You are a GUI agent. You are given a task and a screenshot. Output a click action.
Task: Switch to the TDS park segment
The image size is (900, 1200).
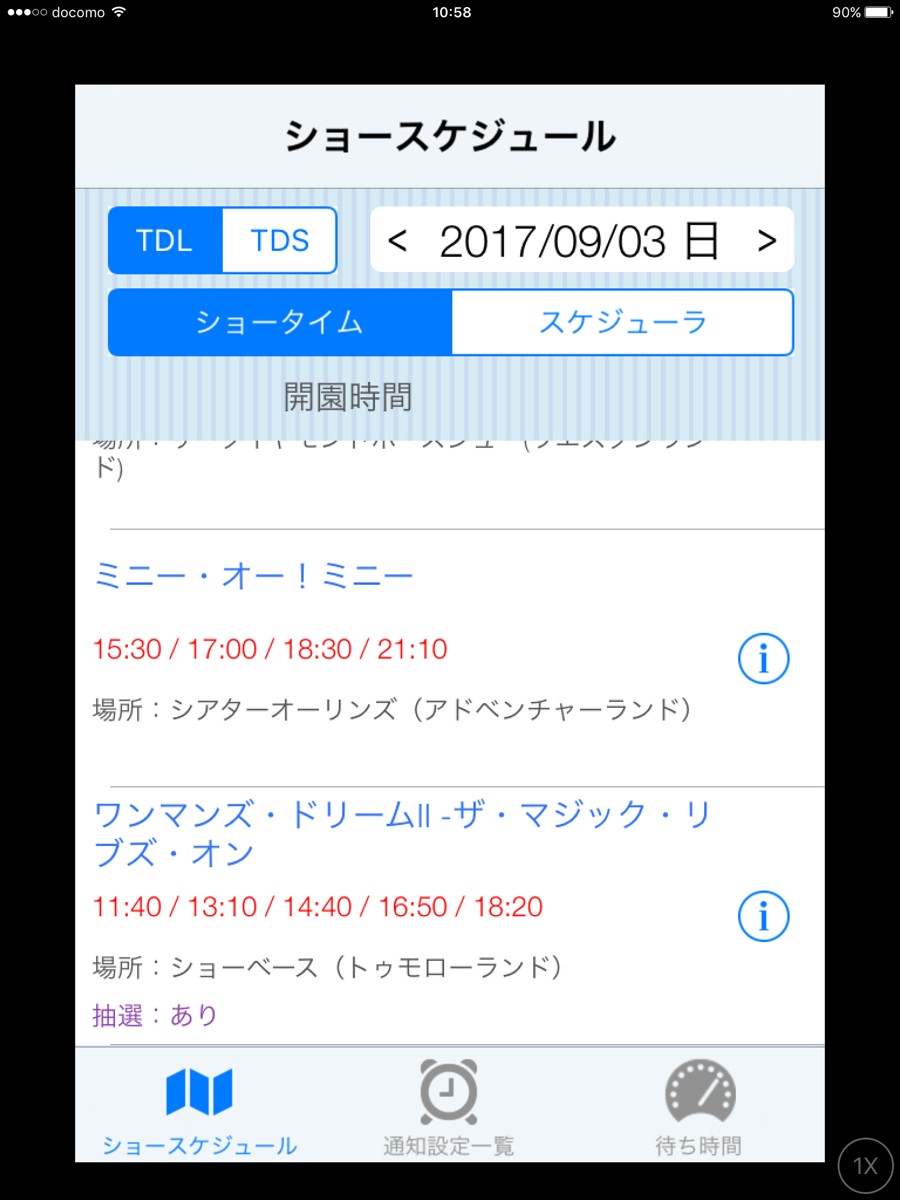279,241
